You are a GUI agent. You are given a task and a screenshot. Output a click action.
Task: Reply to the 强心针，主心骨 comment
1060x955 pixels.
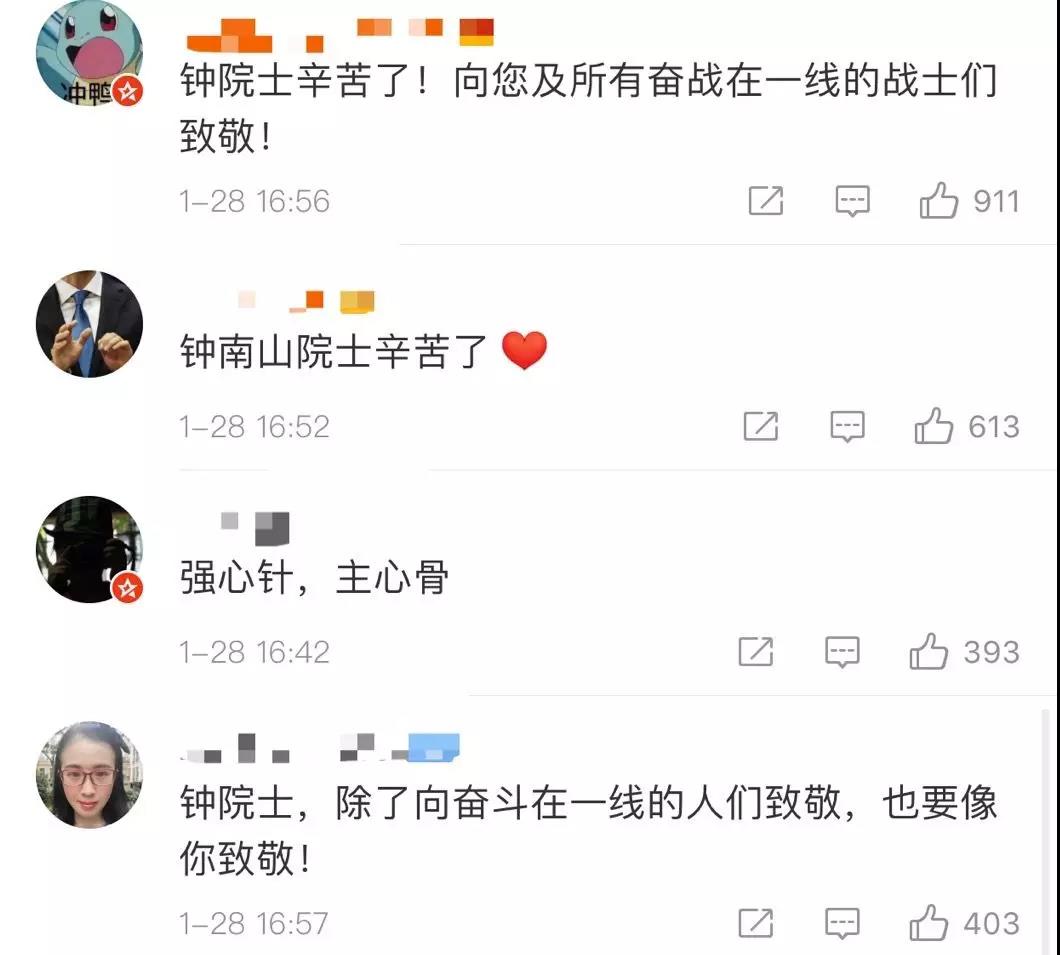tap(842, 652)
